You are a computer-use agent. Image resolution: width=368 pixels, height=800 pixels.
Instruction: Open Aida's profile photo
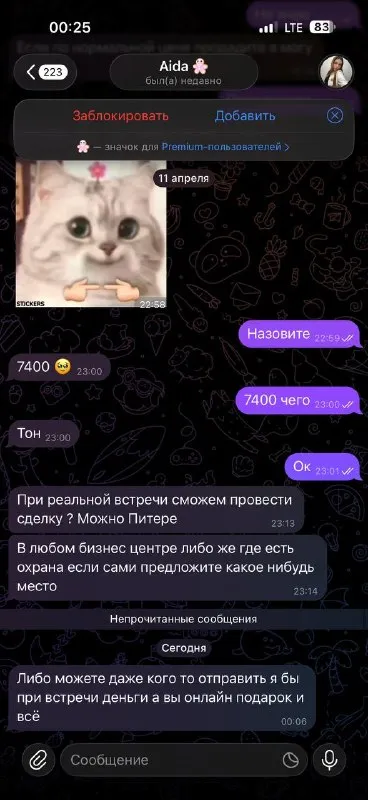point(336,72)
